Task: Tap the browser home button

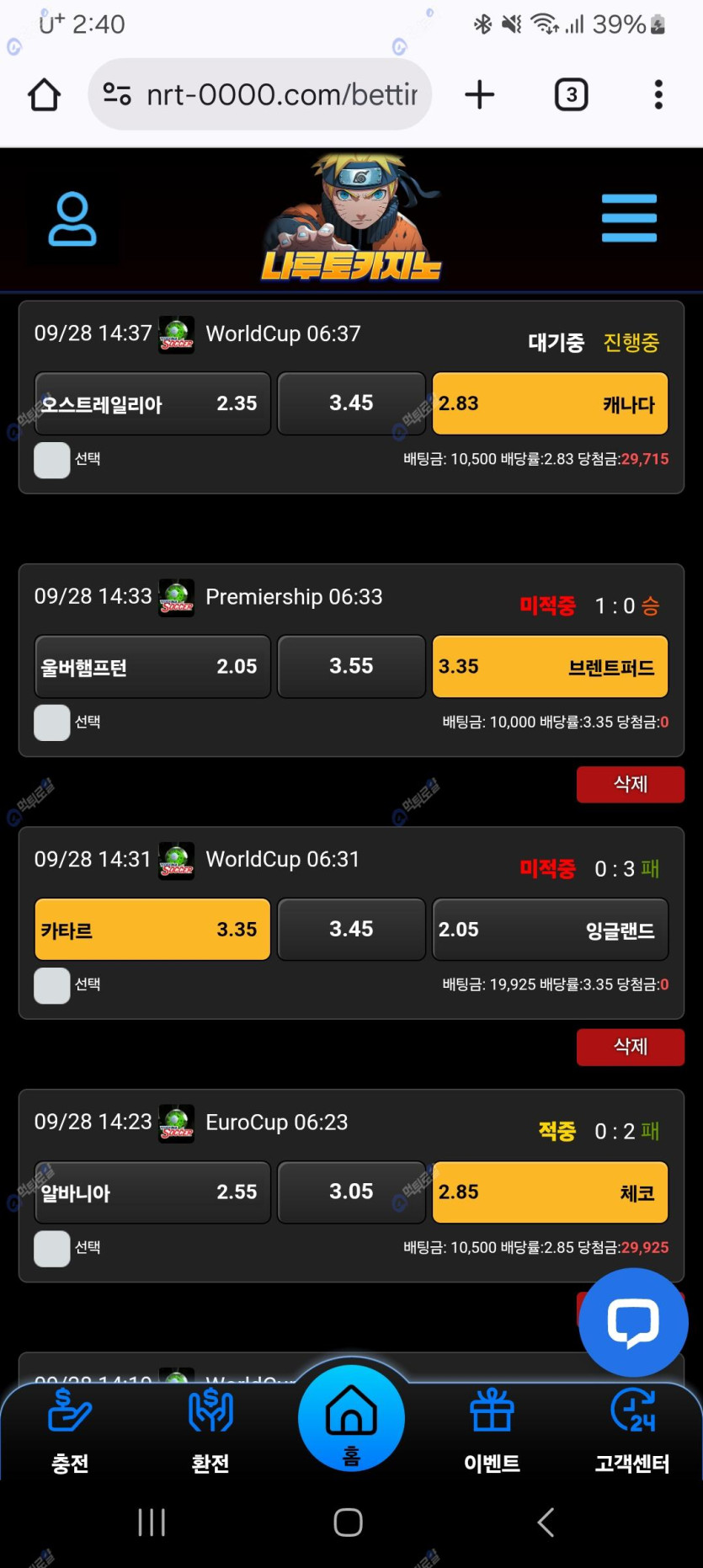Action: click(45, 94)
